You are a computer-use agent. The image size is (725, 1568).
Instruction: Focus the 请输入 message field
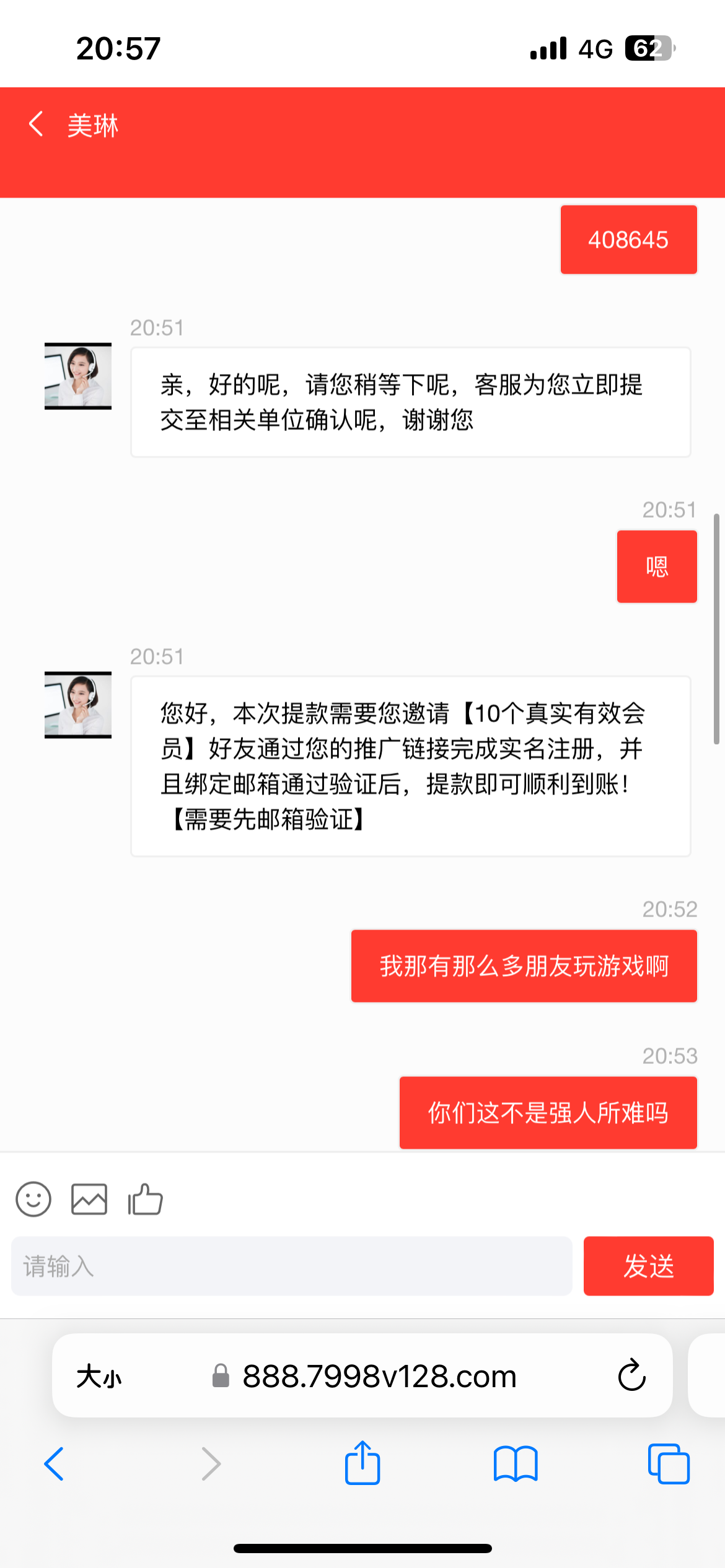click(291, 1266)
